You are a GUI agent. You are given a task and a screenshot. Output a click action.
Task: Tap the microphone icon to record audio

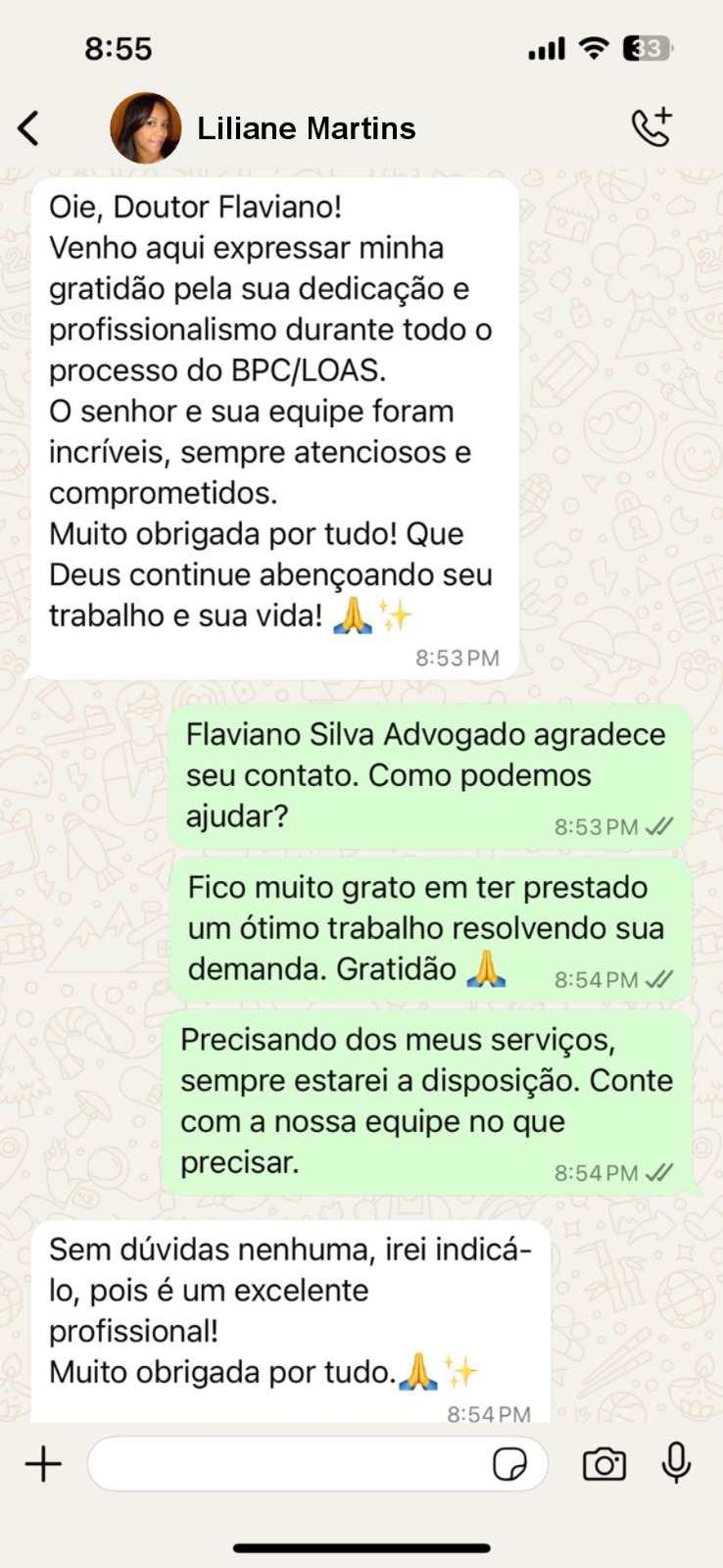678,1464
